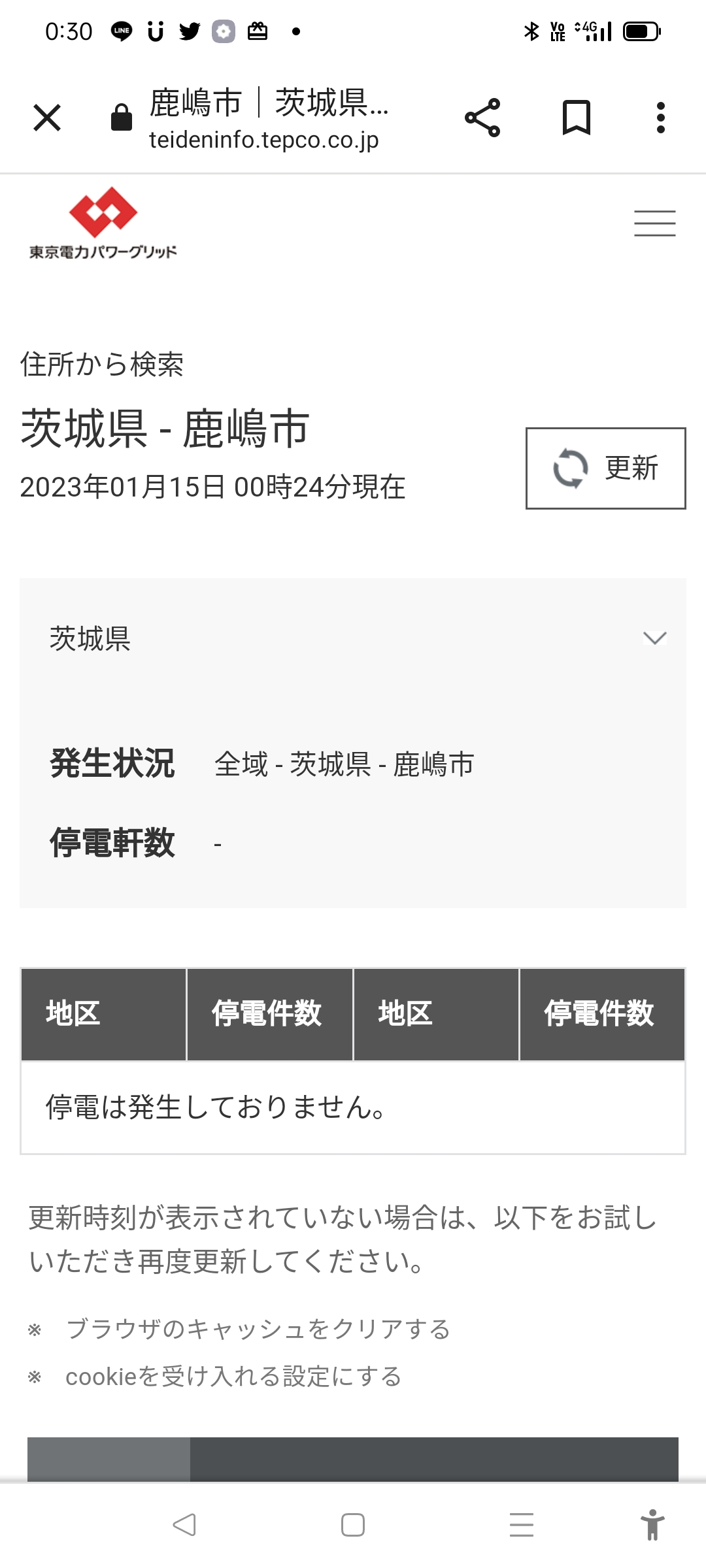Bookmark the current page
Viewport: 706px width, 1568px height.
pyautogui.click(x=576, y=118)
